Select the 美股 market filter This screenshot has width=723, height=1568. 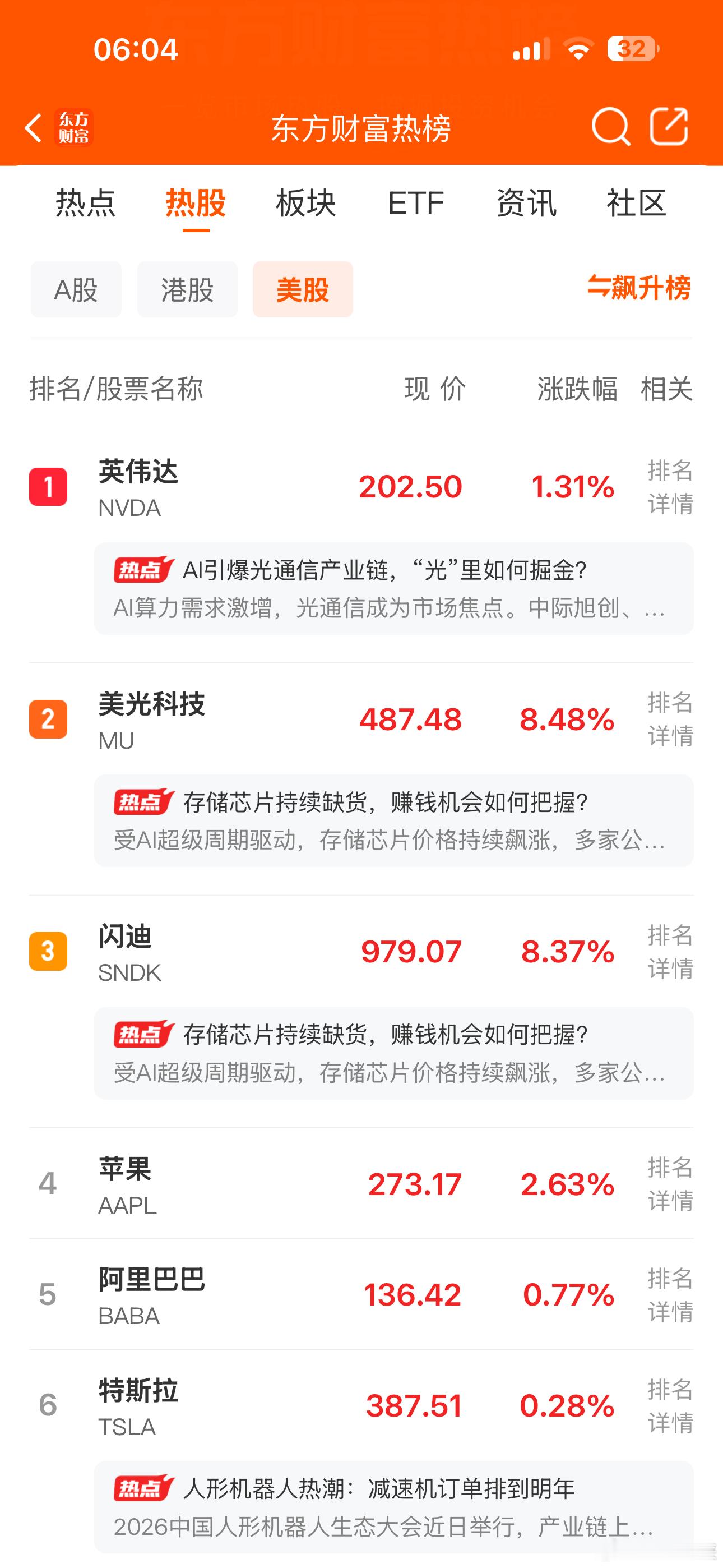click(302, 290)
